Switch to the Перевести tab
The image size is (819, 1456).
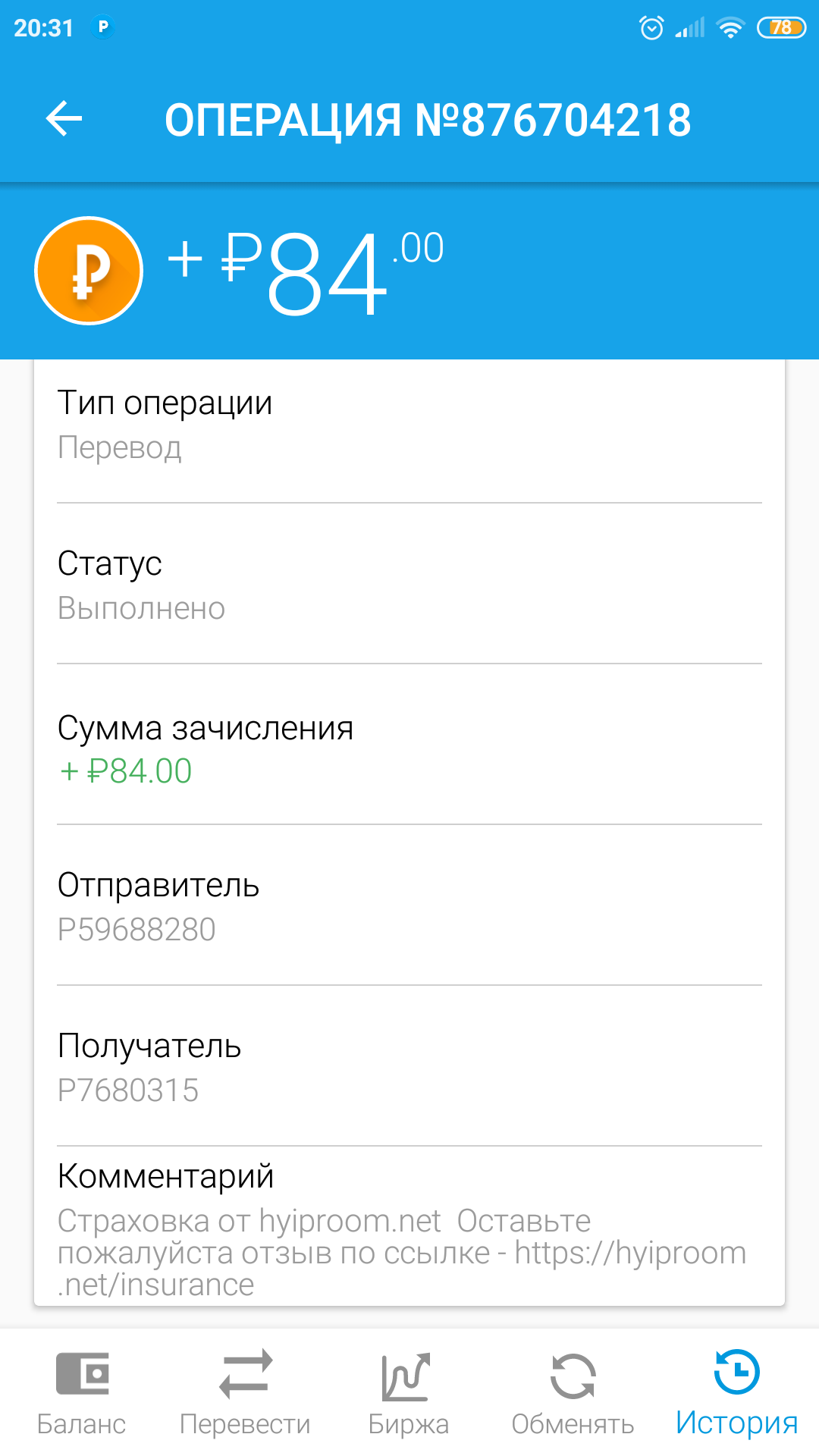click(245, 1393)
